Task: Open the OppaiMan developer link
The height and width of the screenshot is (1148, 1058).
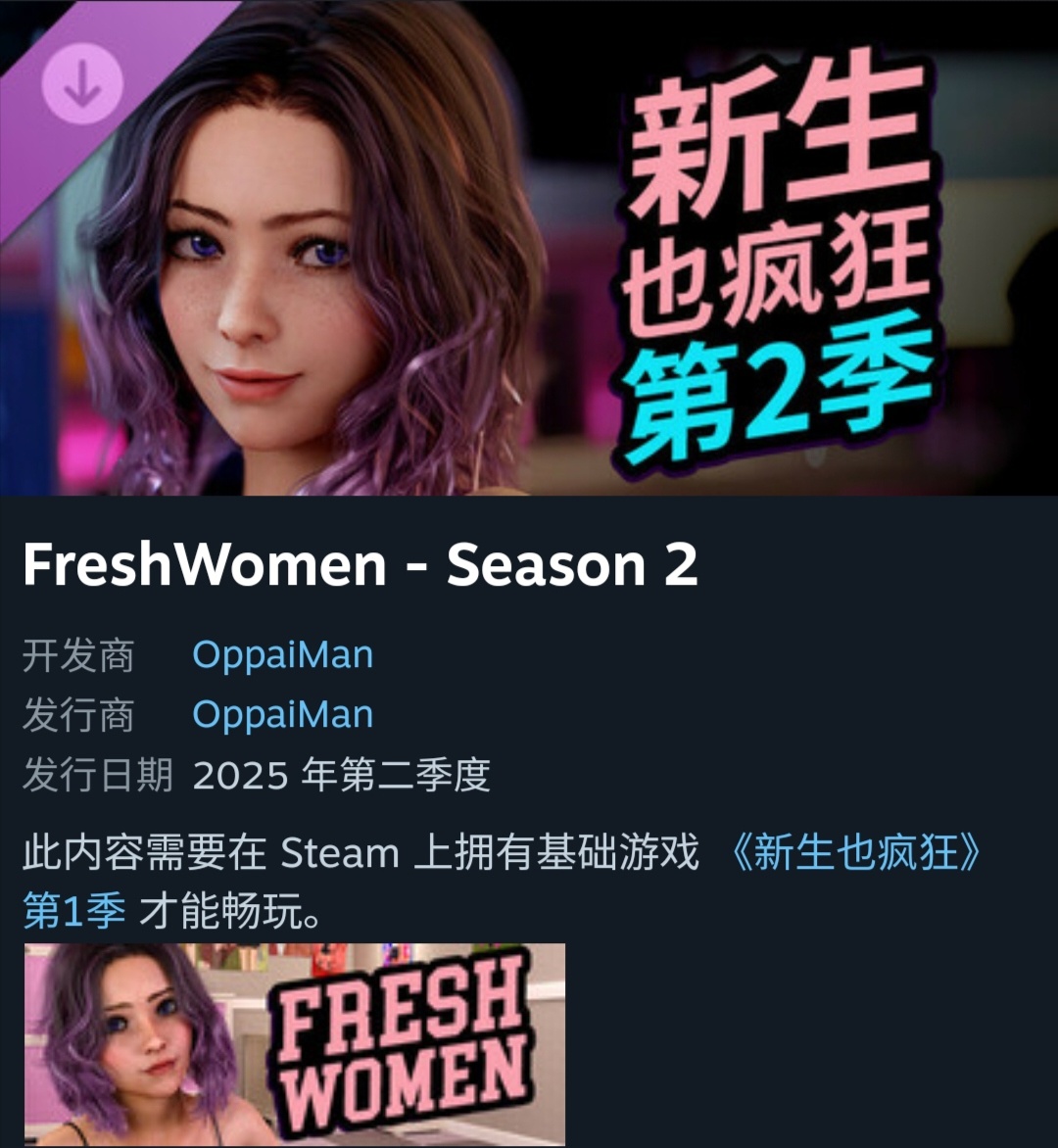Action: [282, 654]
